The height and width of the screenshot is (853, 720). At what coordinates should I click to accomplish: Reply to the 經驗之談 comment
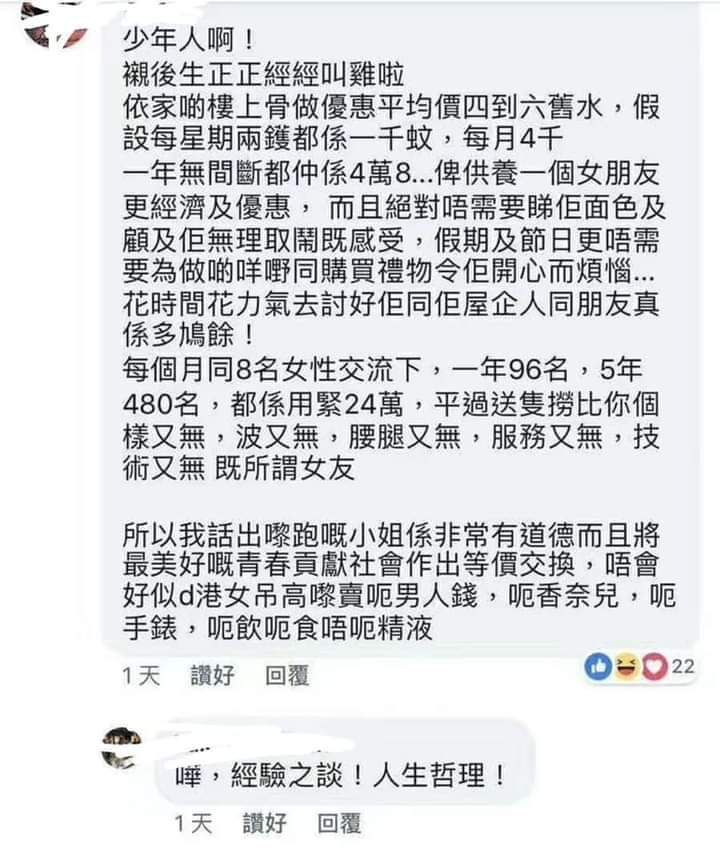[339, 824]
